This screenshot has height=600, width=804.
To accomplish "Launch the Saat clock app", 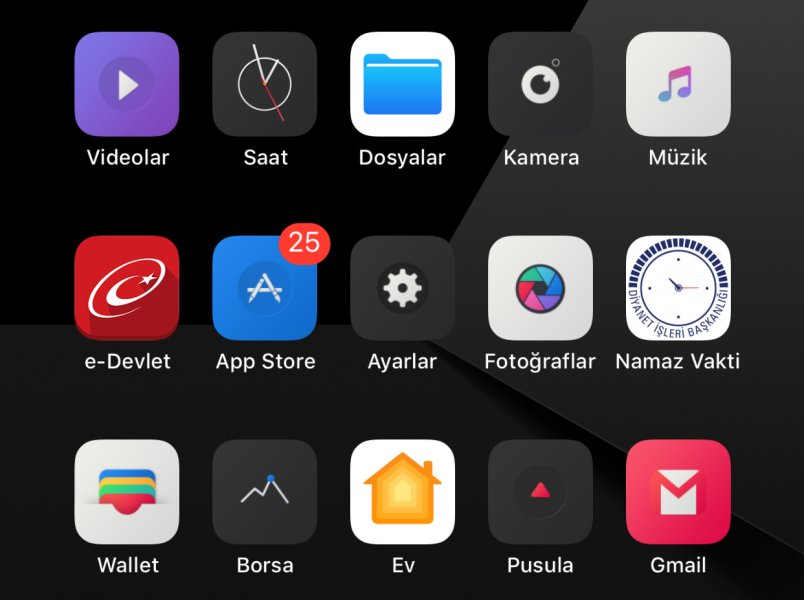I will click(265, 84).
